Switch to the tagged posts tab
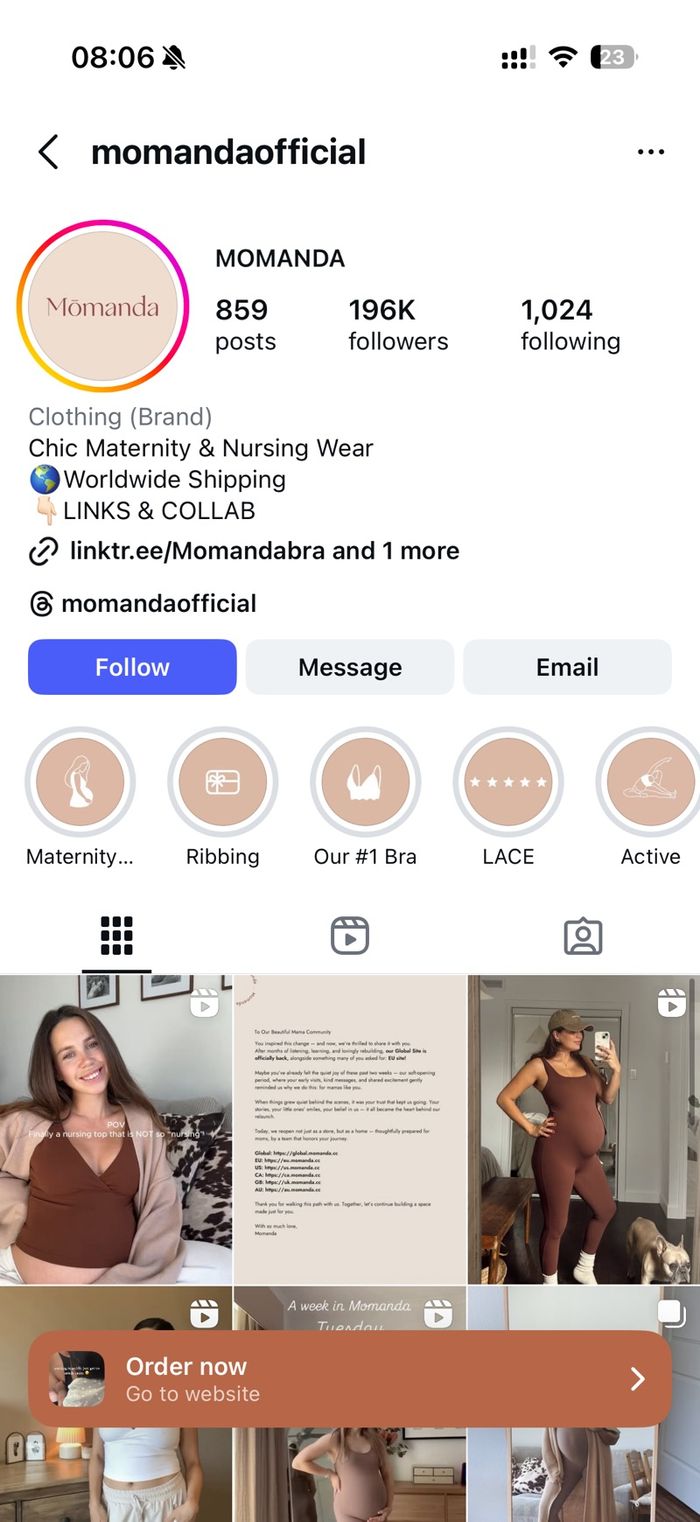Viewport: 700px width, 1522px height. 583,936
